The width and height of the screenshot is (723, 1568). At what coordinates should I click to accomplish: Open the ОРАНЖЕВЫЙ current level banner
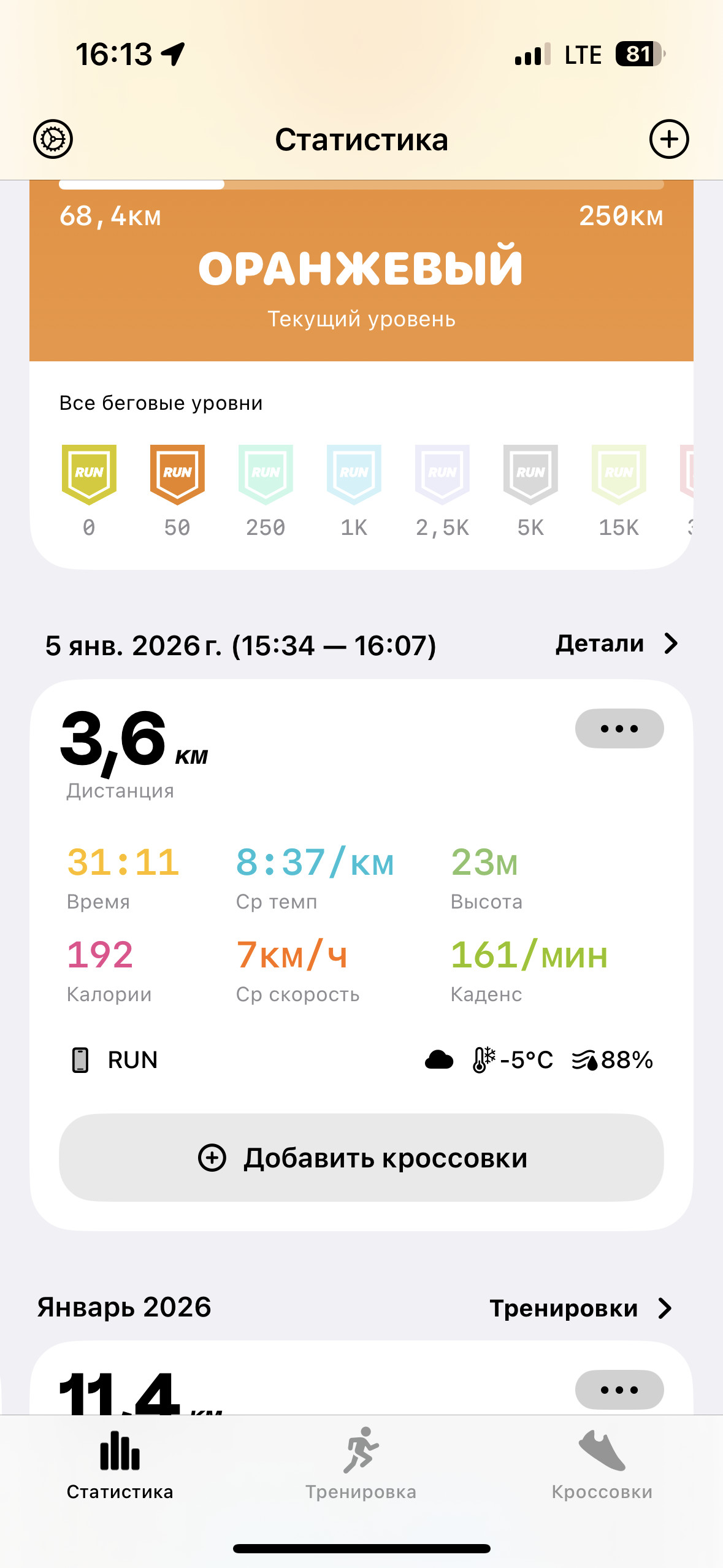tap(361, 271)
